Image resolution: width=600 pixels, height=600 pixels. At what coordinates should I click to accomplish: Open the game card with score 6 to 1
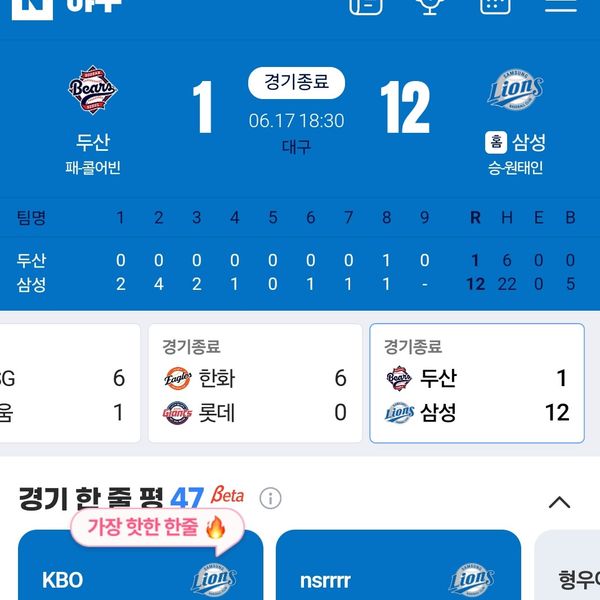point(66,383)
